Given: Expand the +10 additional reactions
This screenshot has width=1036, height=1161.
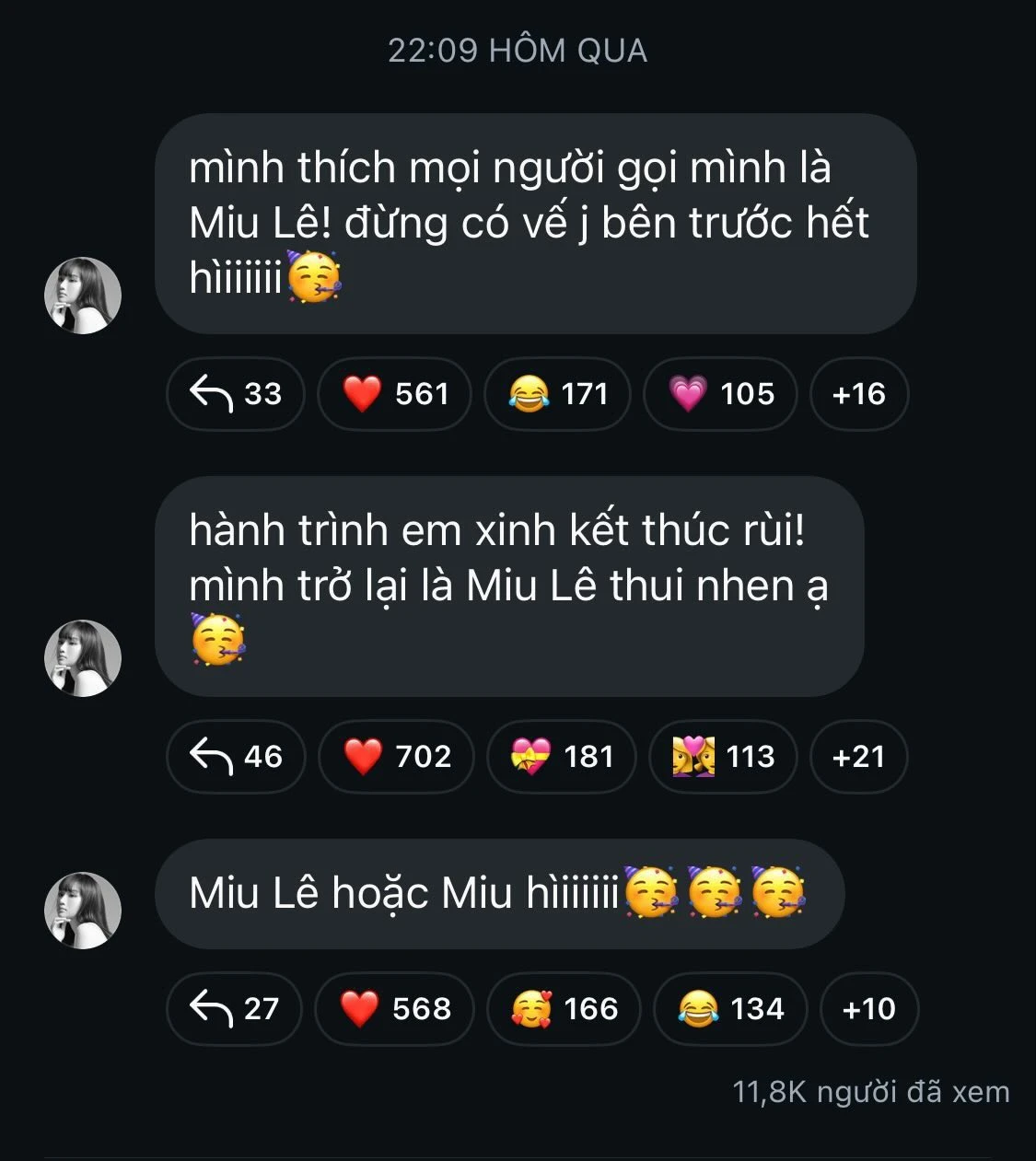Looking at the screenshot, I should (868, 1009).
